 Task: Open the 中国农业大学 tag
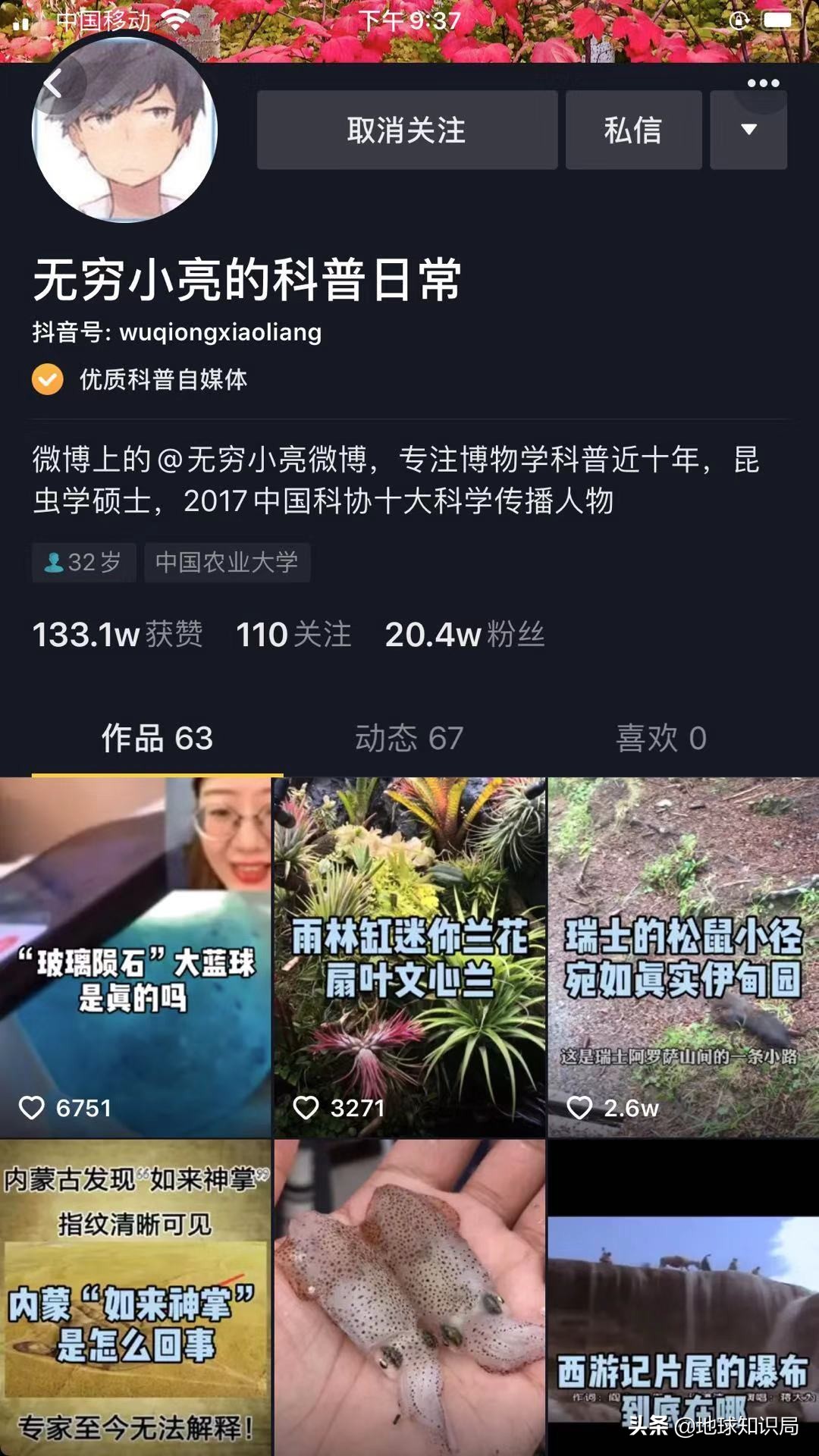pyautogui.click(x=227, y=562)
